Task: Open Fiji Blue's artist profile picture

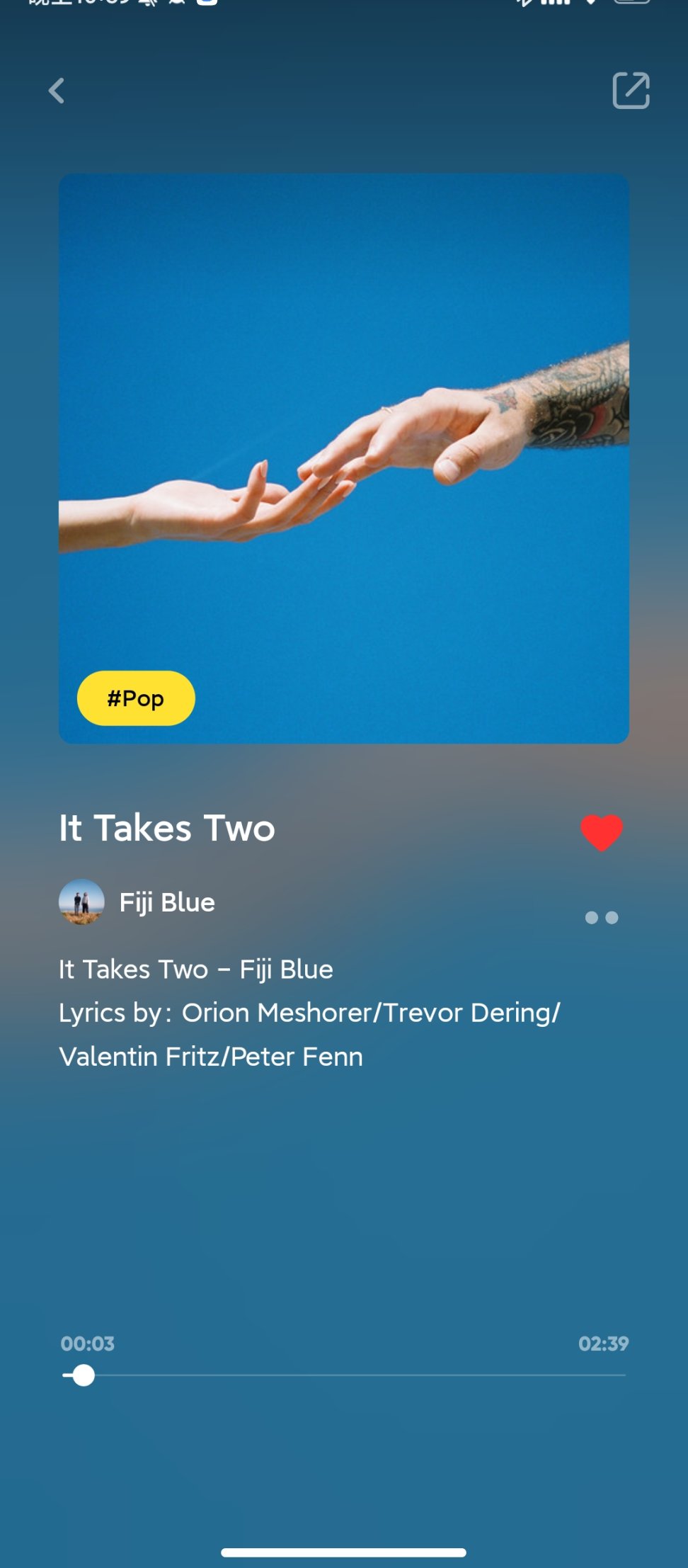Action: (x=81, y=902)
